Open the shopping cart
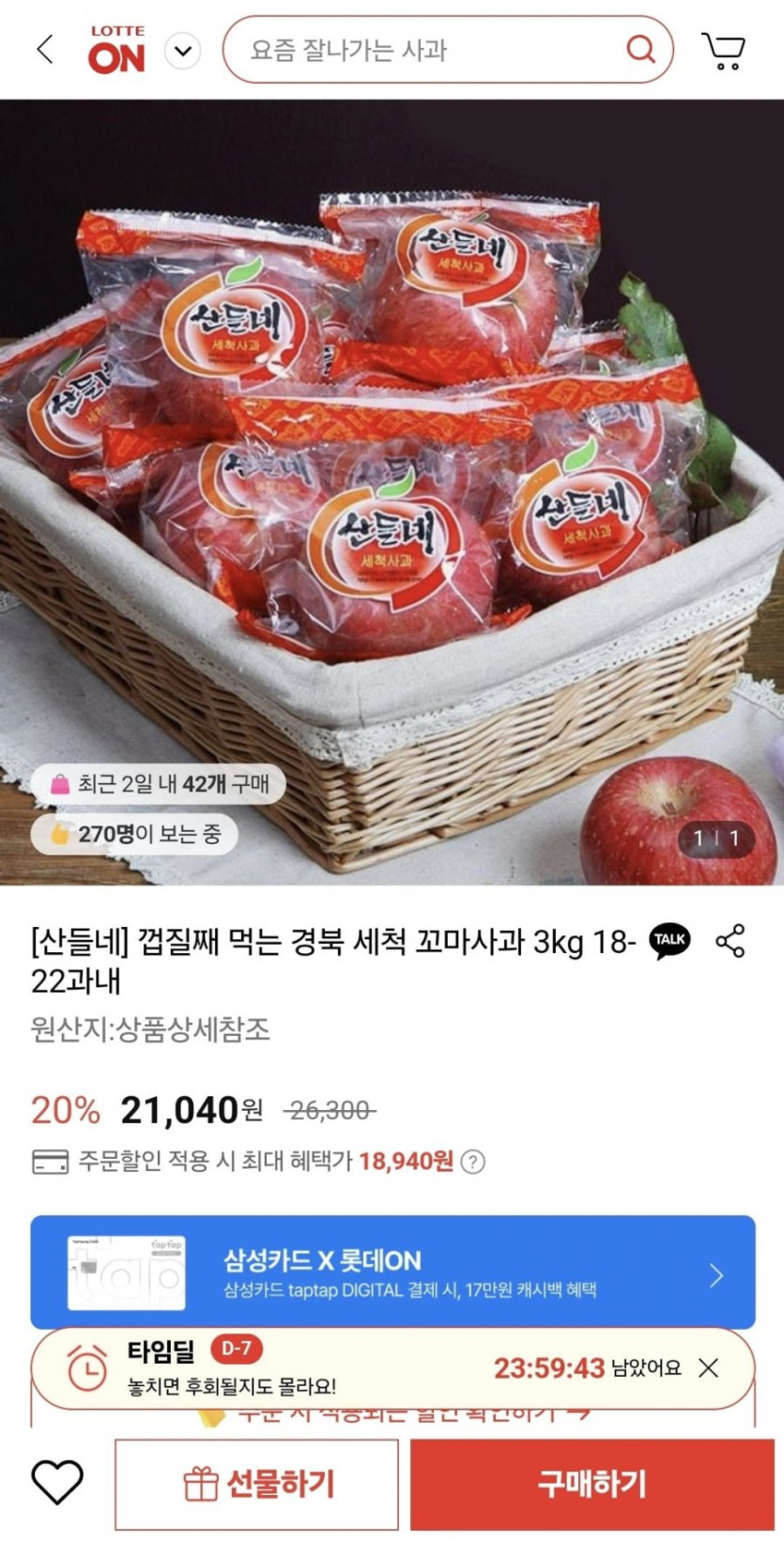 click(723, 51)
